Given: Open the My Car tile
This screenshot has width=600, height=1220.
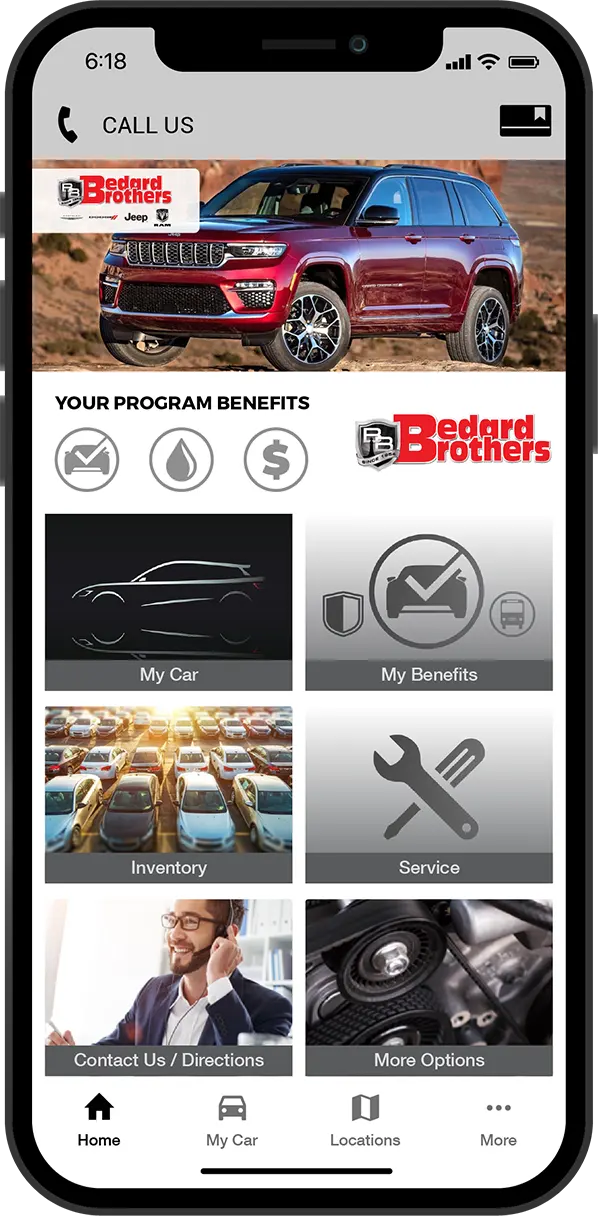Looking at the screenshot, I should [x=169, y=602].
